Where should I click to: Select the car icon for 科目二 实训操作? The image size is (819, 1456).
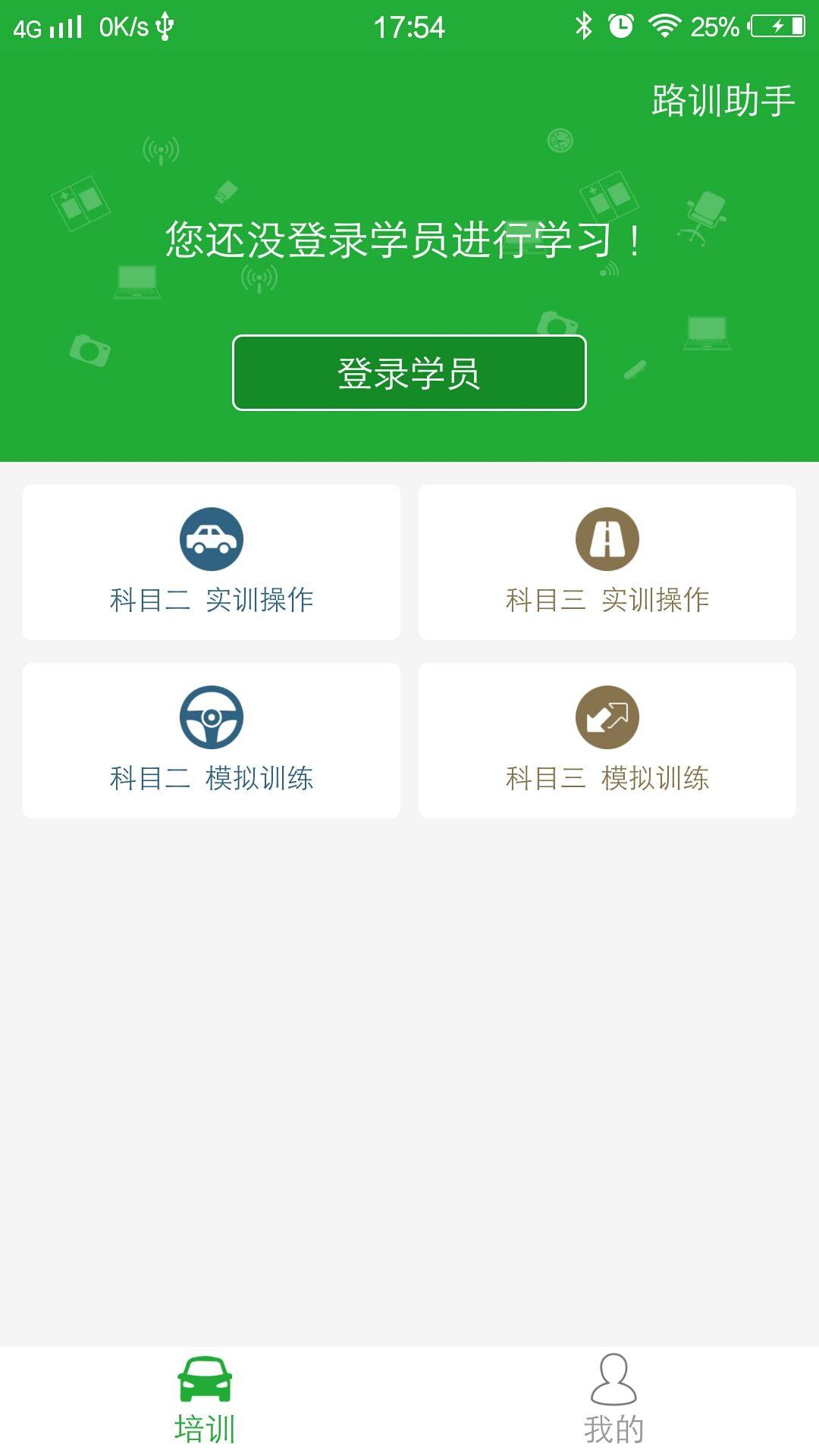click(210, 539)
